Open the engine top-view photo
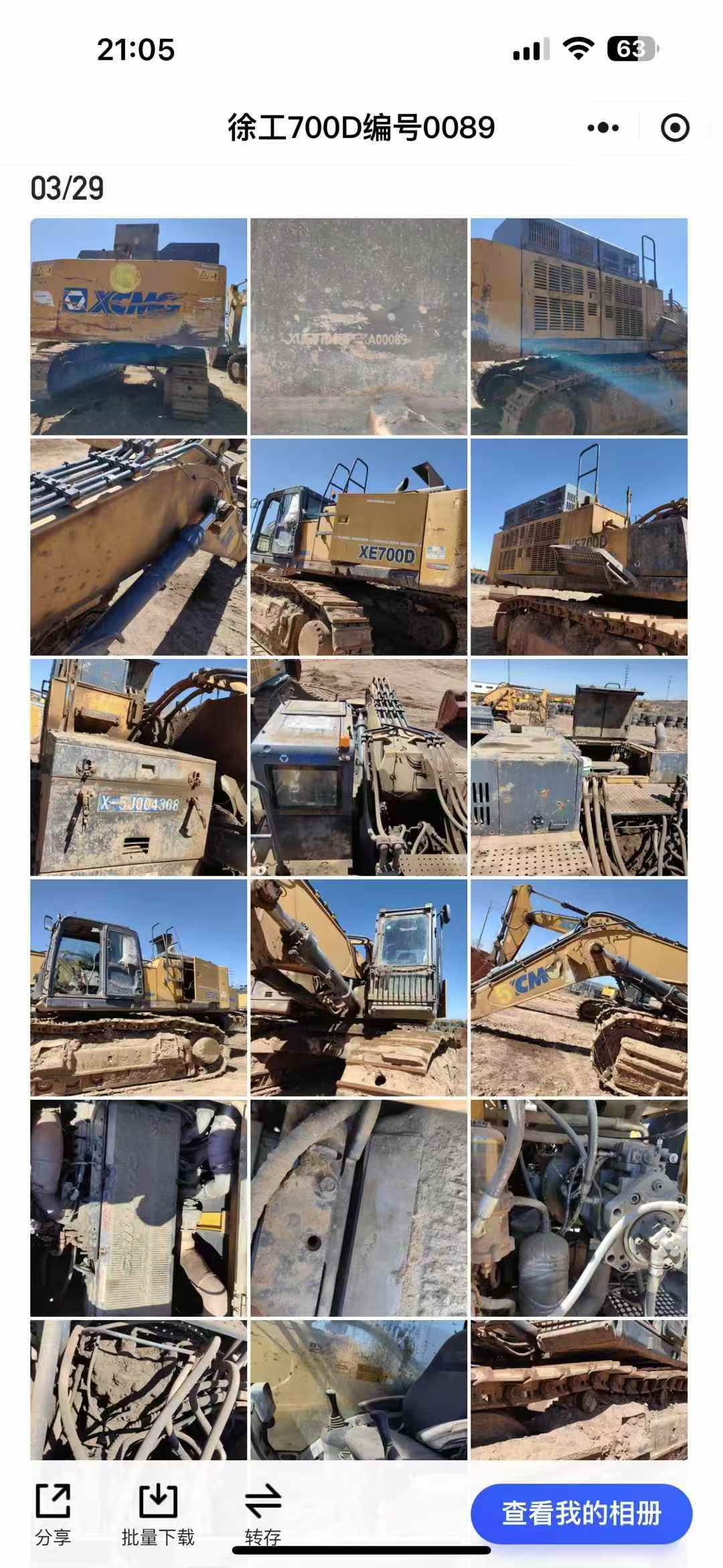 click(x=139, y=1208)
